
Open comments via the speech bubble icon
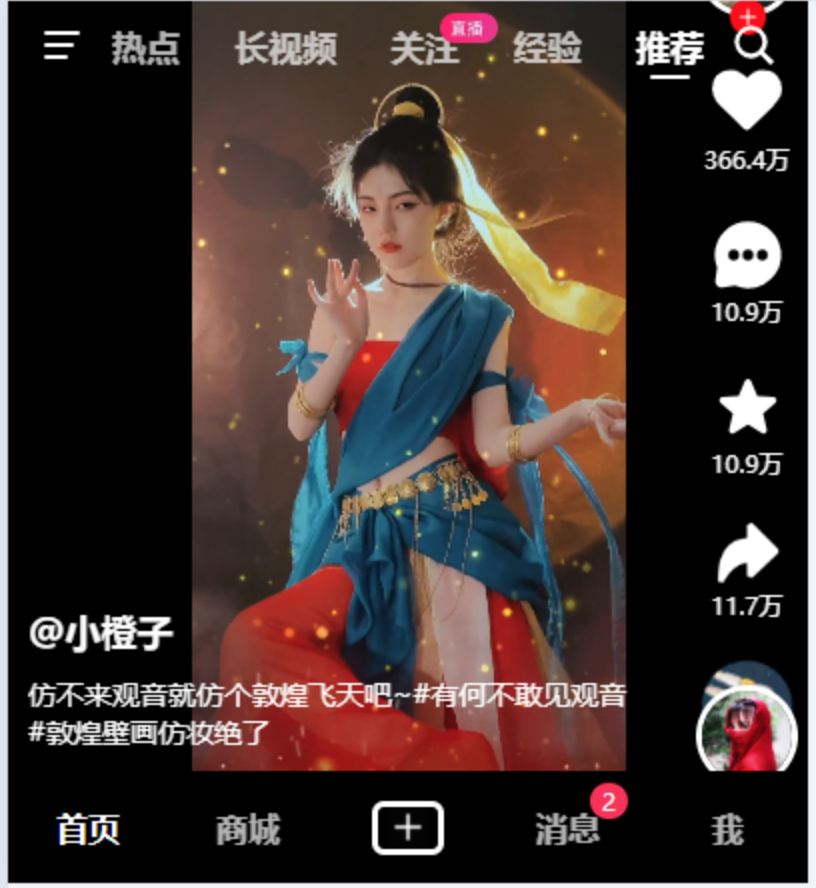(748, 255)
